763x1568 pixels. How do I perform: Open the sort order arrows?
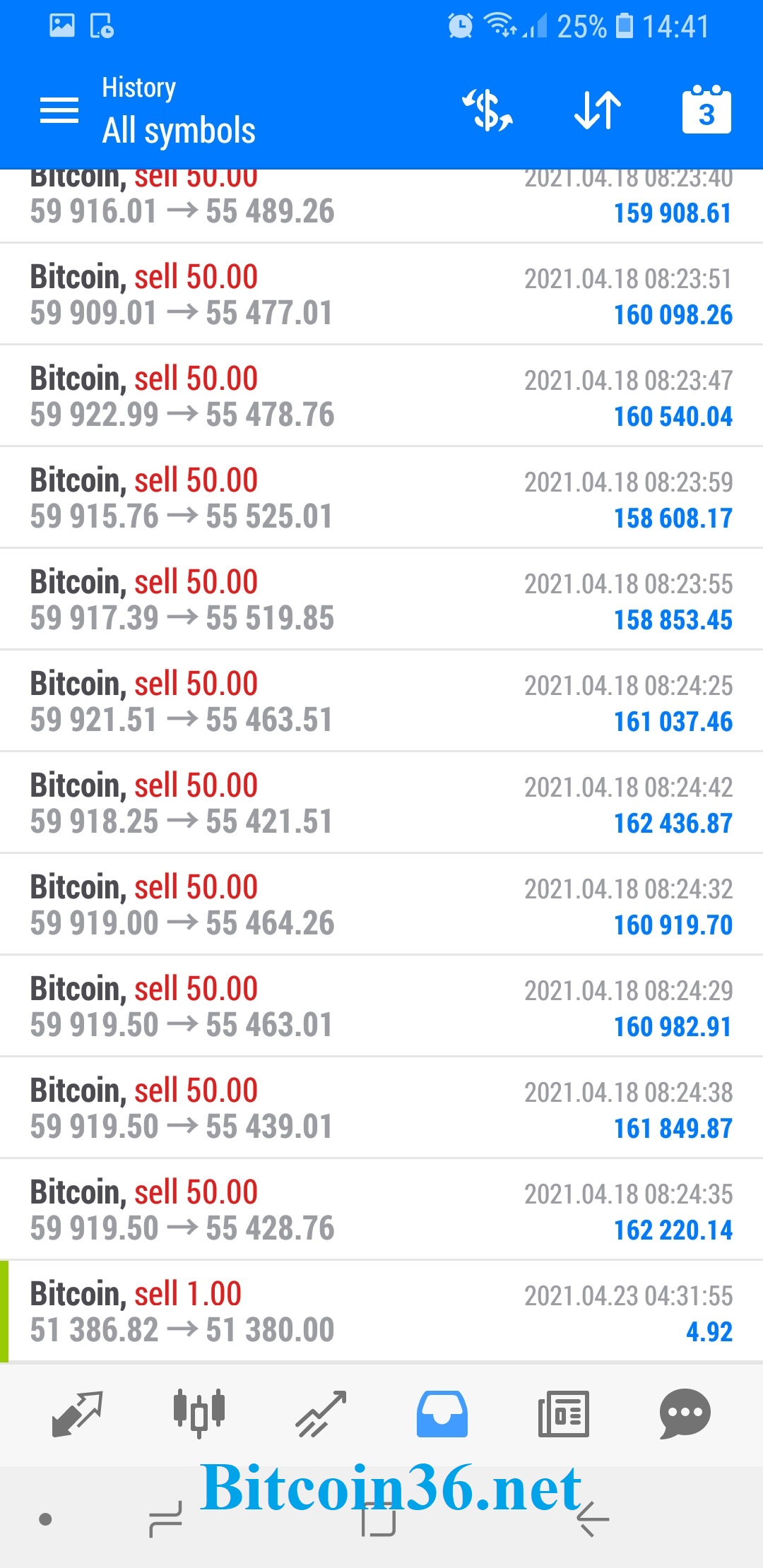tap(598, 110)
